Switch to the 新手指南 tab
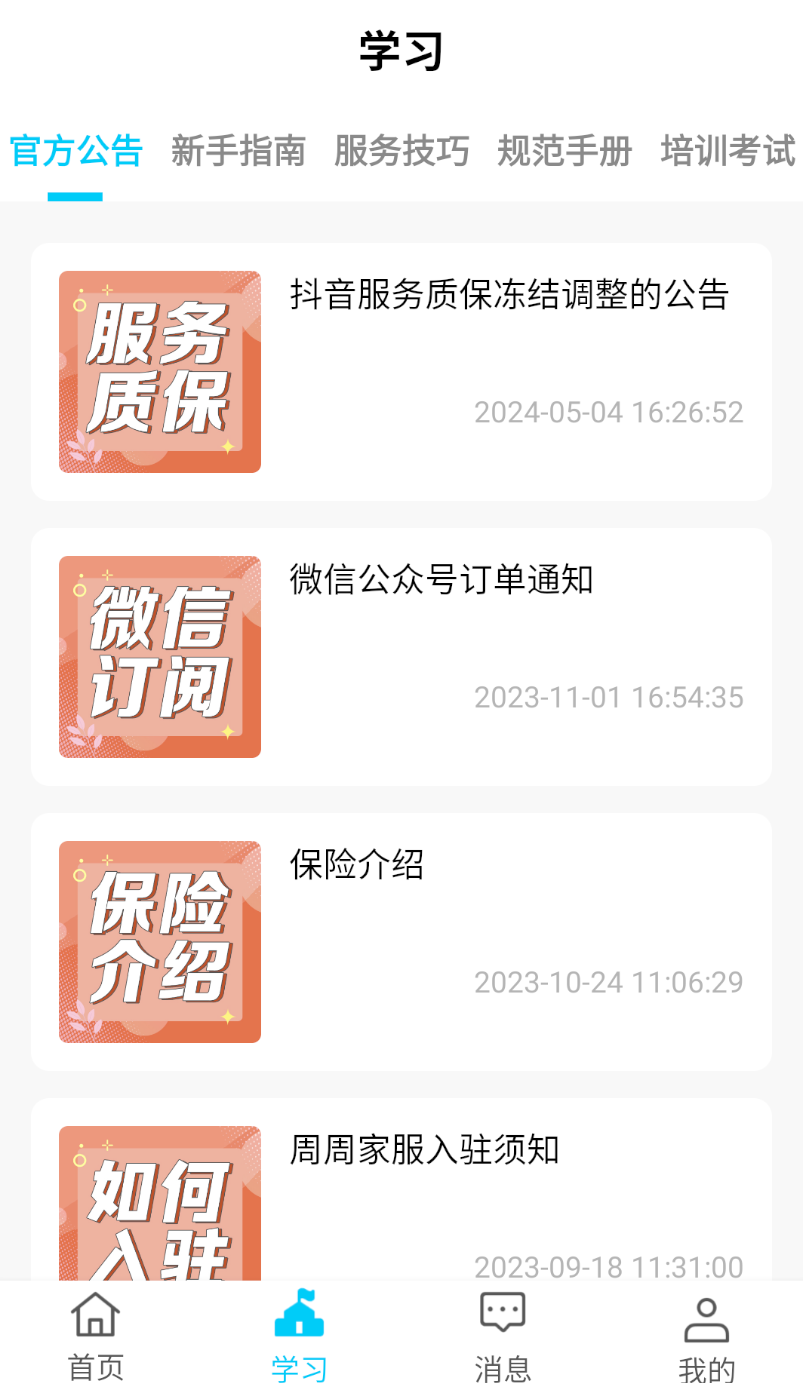The width and height of the screenshot is (803, 1383). pos(240,151)
